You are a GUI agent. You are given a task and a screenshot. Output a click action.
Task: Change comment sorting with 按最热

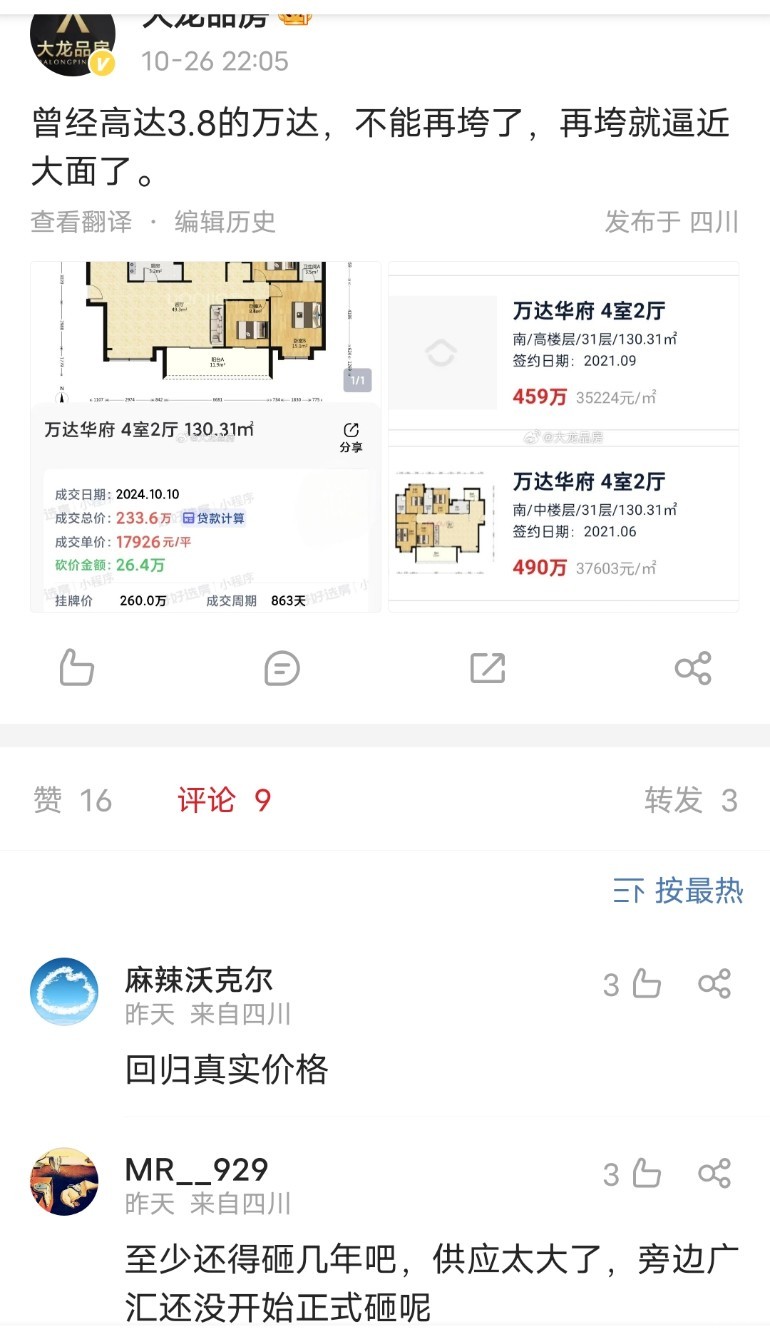(678, 890)
